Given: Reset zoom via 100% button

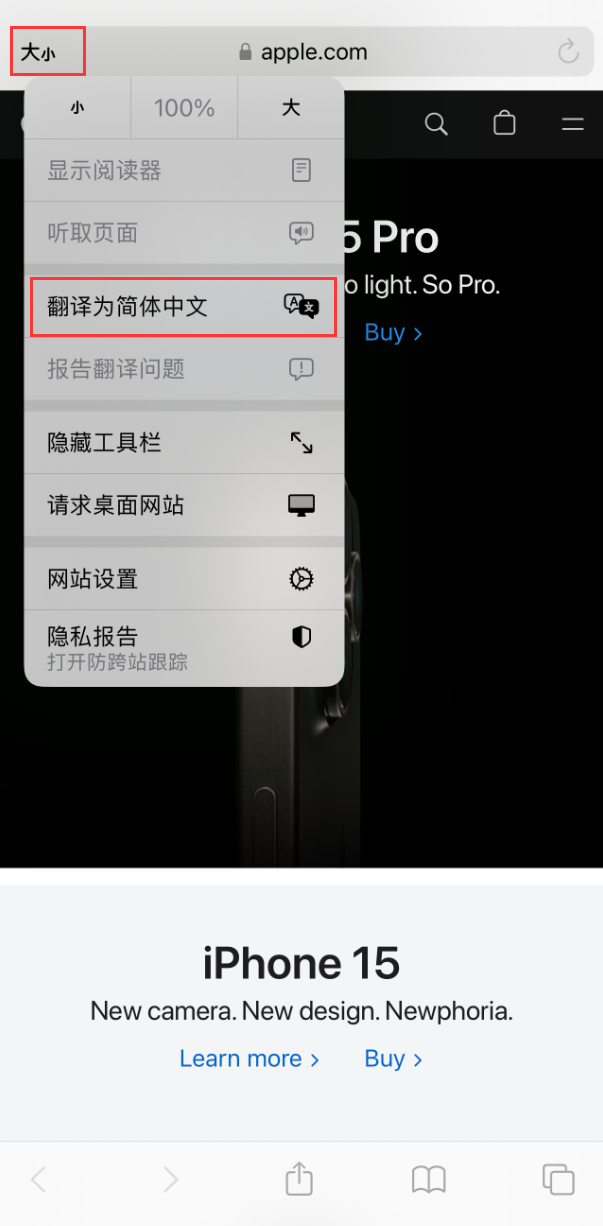Looking at the screenshot, I should 184,108.
